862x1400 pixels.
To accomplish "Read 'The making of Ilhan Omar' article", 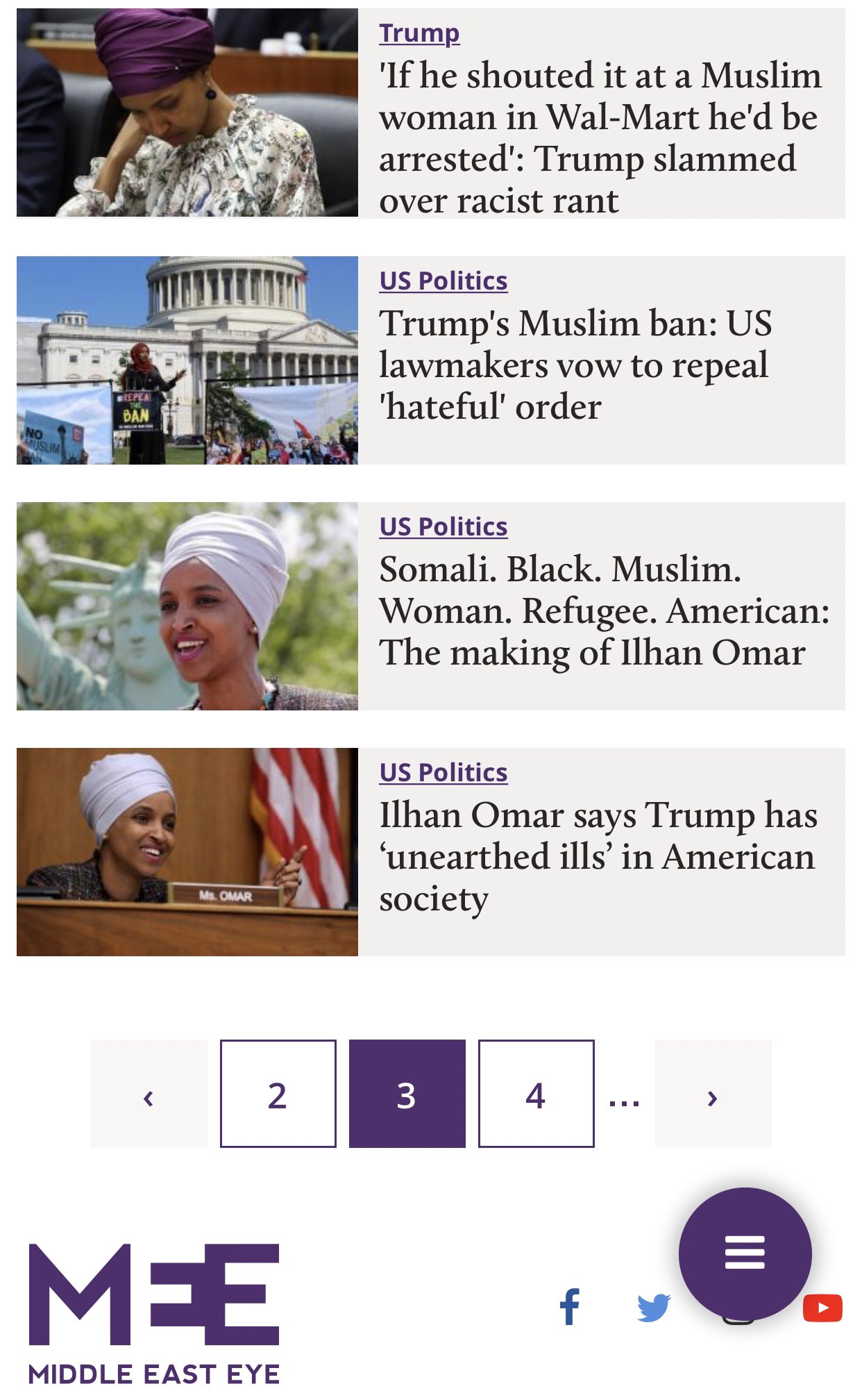I will click(604, 610).
